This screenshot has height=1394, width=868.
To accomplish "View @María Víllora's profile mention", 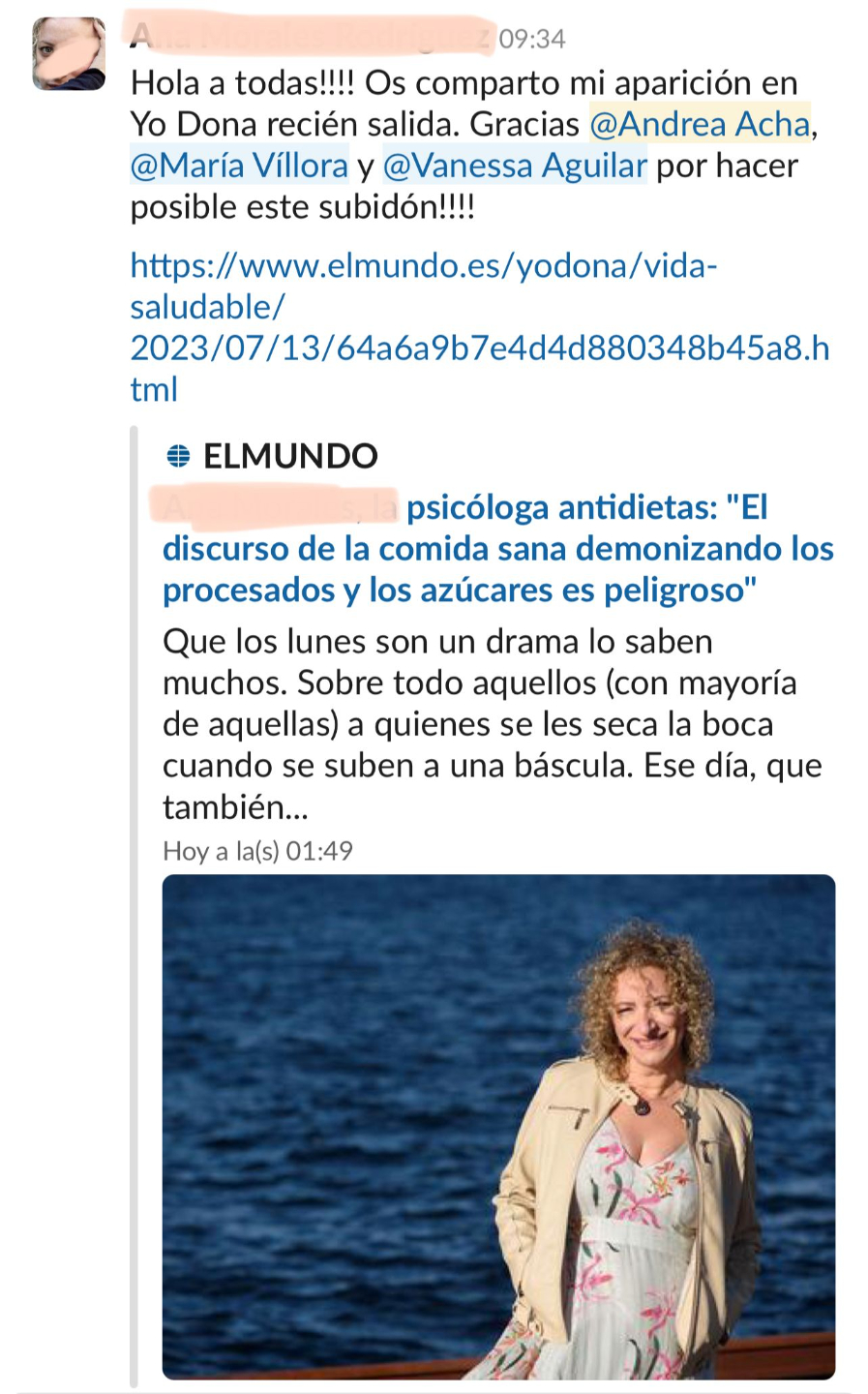I will pyautogui.click(x=239, y=167).
